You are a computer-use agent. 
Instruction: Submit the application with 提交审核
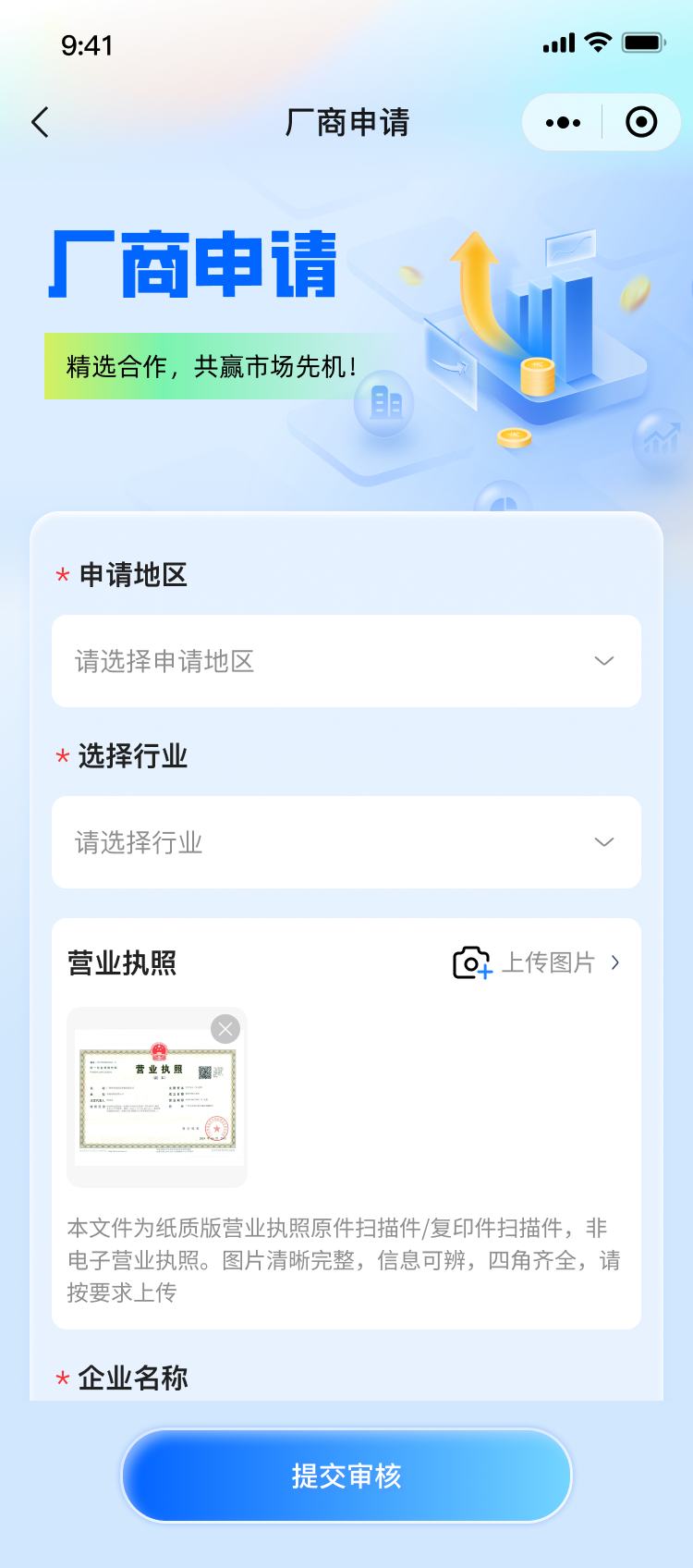click(346, 1476)
